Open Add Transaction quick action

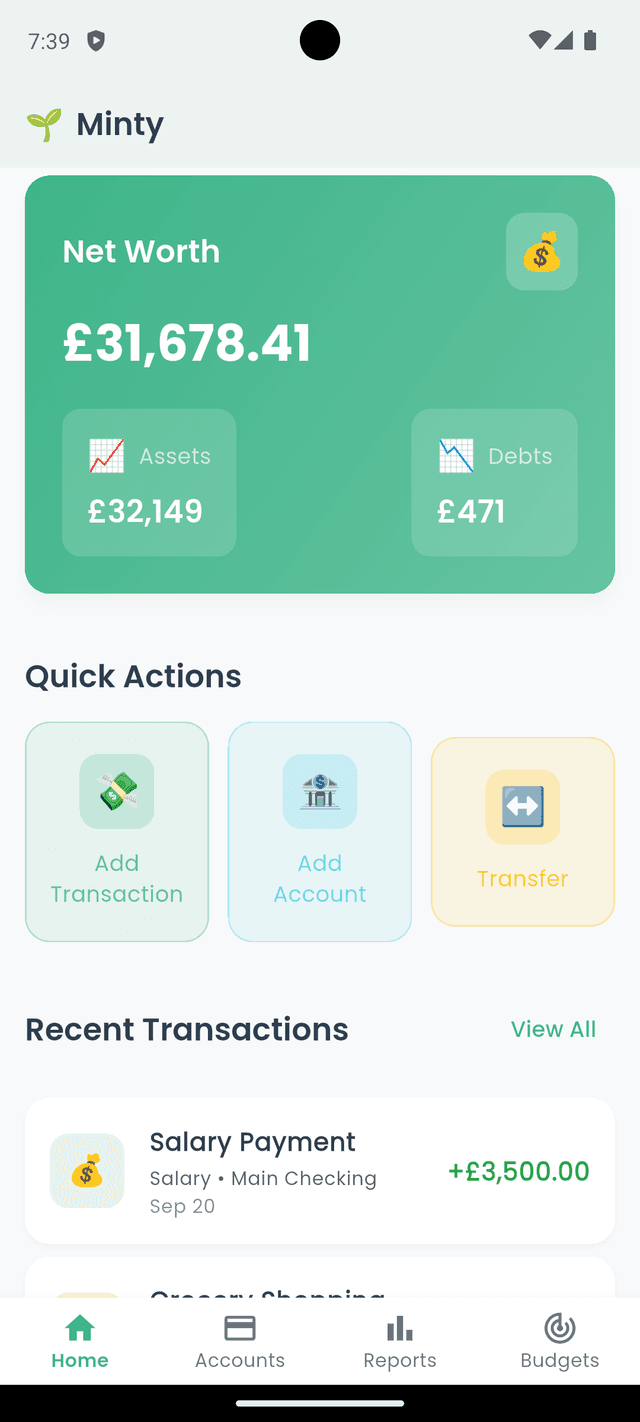[117, 831]
